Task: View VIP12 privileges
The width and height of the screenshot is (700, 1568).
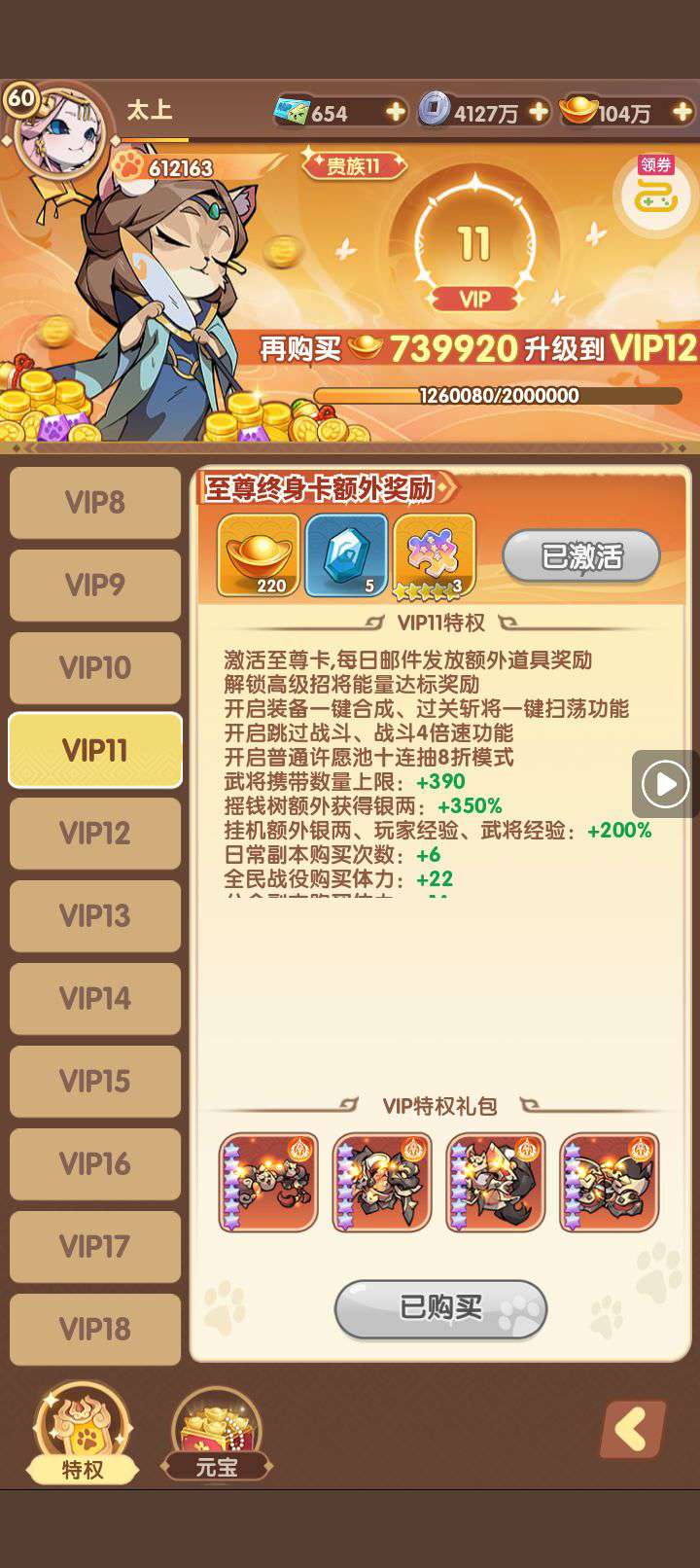Action: point(95,833)
